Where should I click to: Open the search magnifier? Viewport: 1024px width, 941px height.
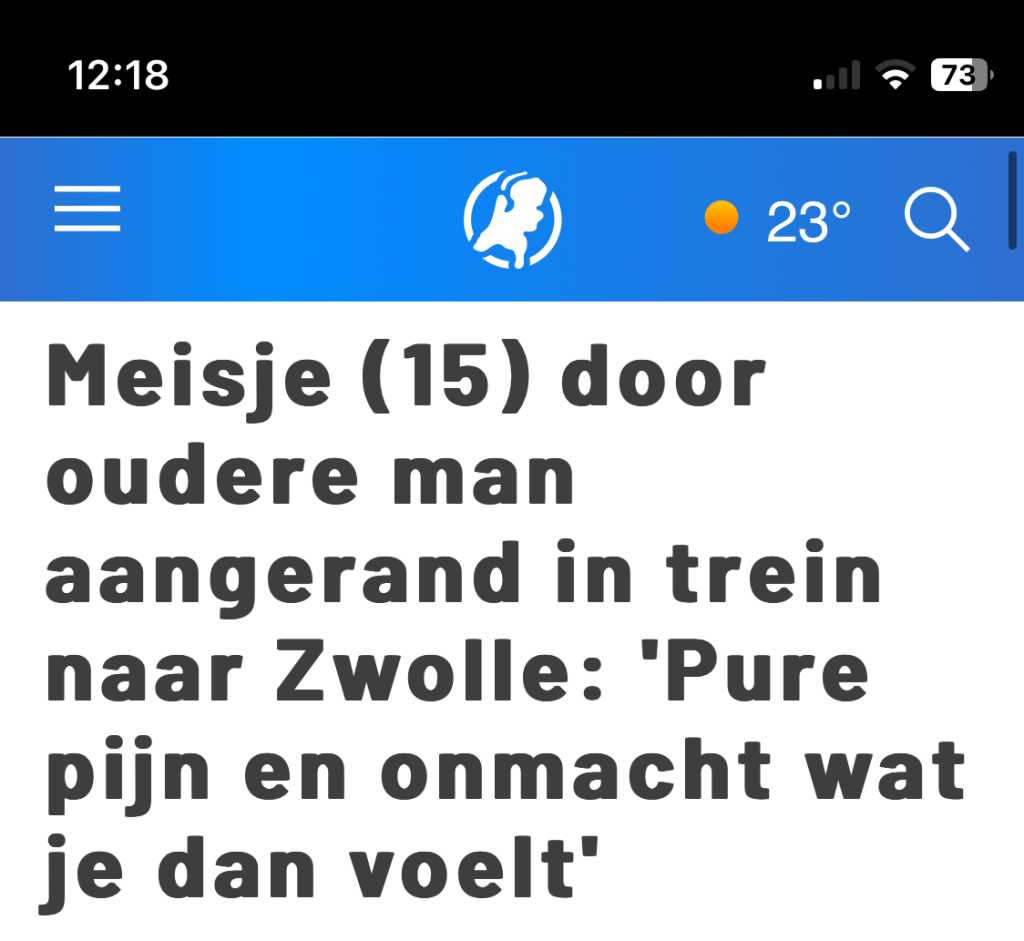(x=935, y=220)
